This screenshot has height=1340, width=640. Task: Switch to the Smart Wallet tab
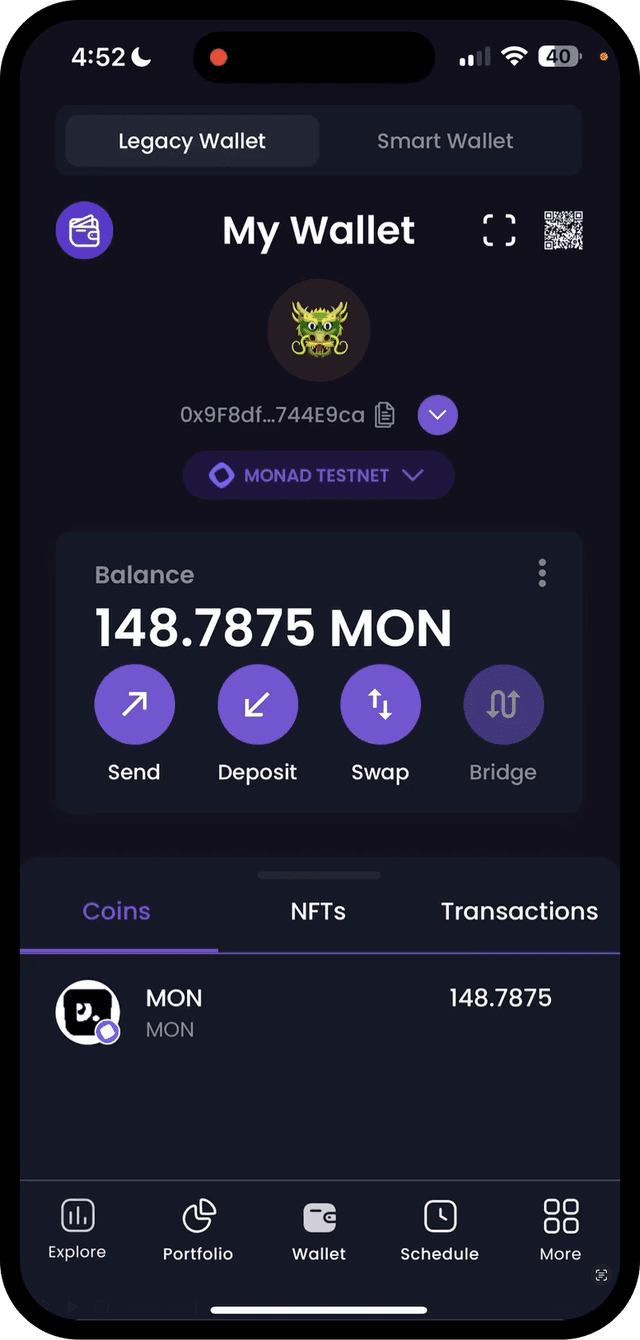[445, 141]
